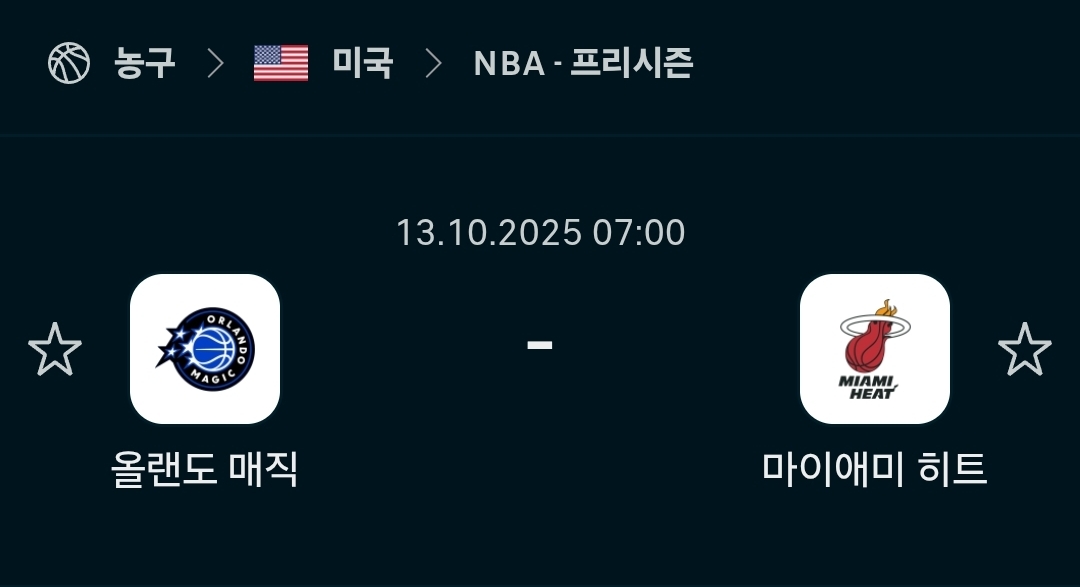Open the 올랜도 매직 team logo
Image resolution: width=1080 pixels, height=587 pixels.
point(205,349)
